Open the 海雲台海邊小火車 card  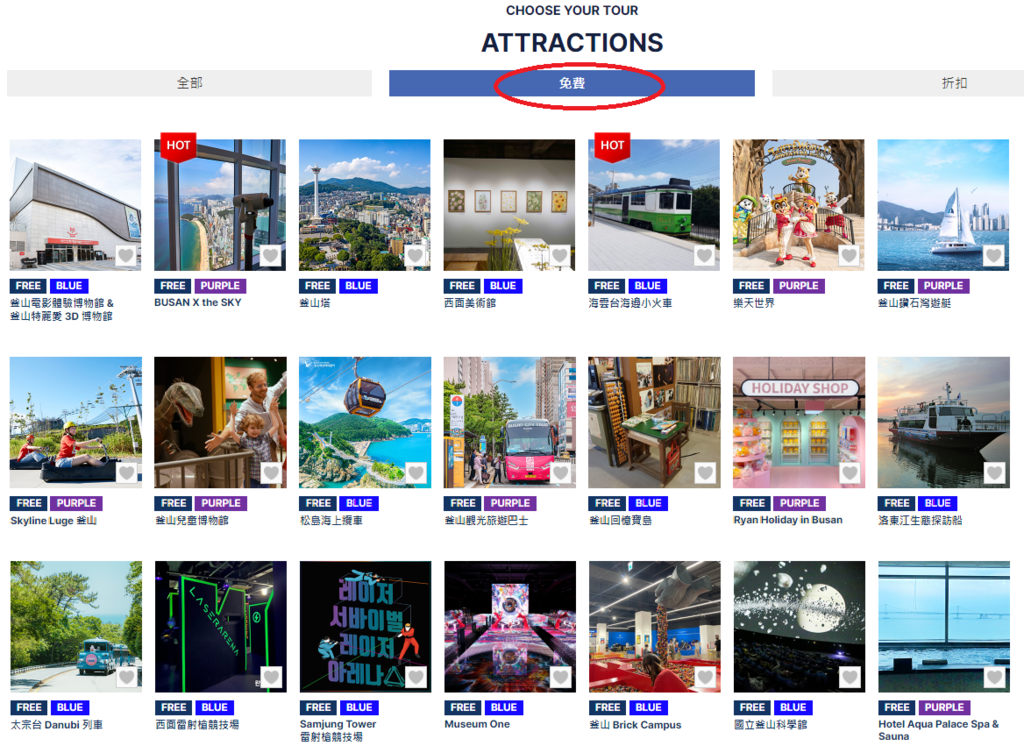654,205
